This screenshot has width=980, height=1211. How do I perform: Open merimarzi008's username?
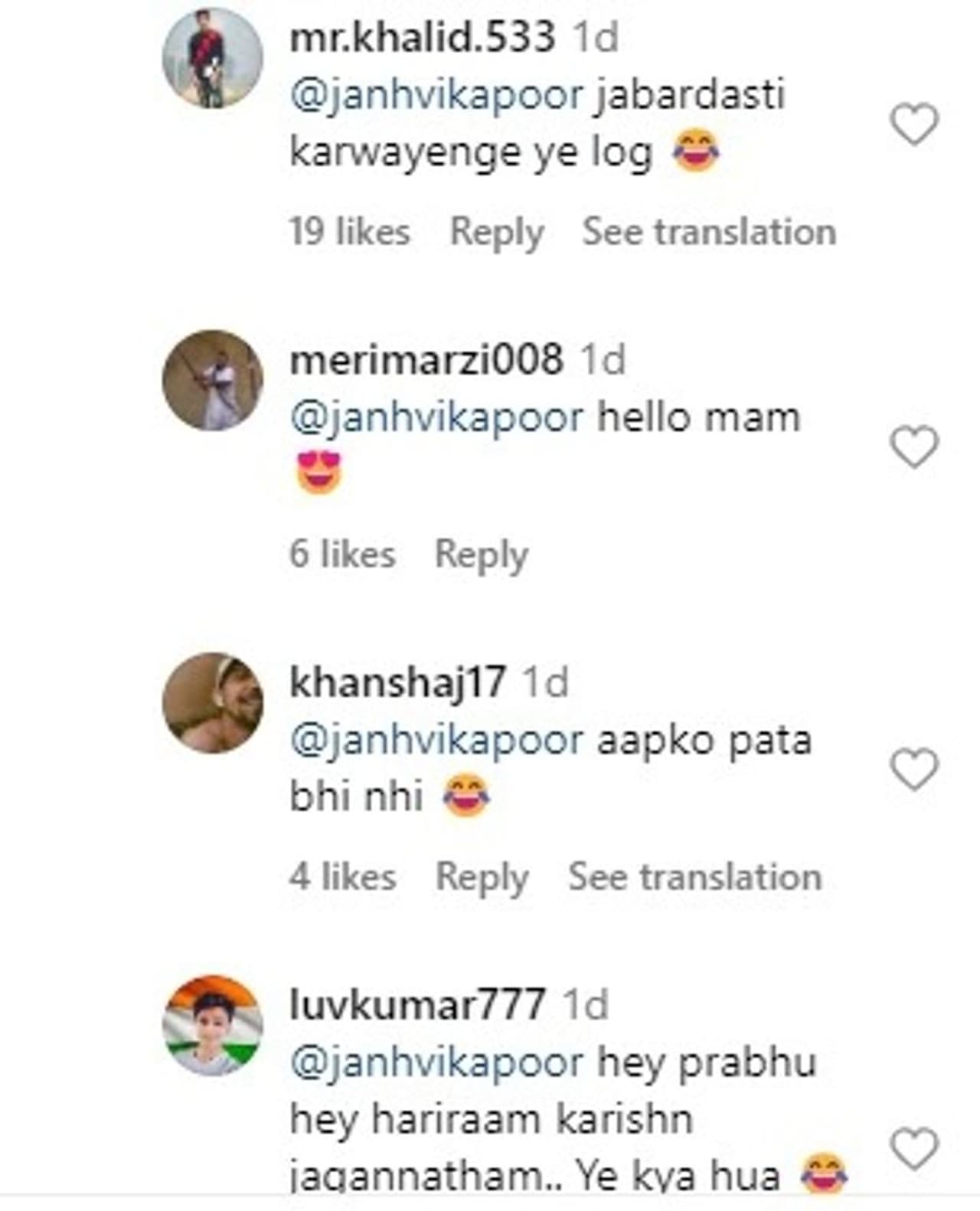coord(426,359)
